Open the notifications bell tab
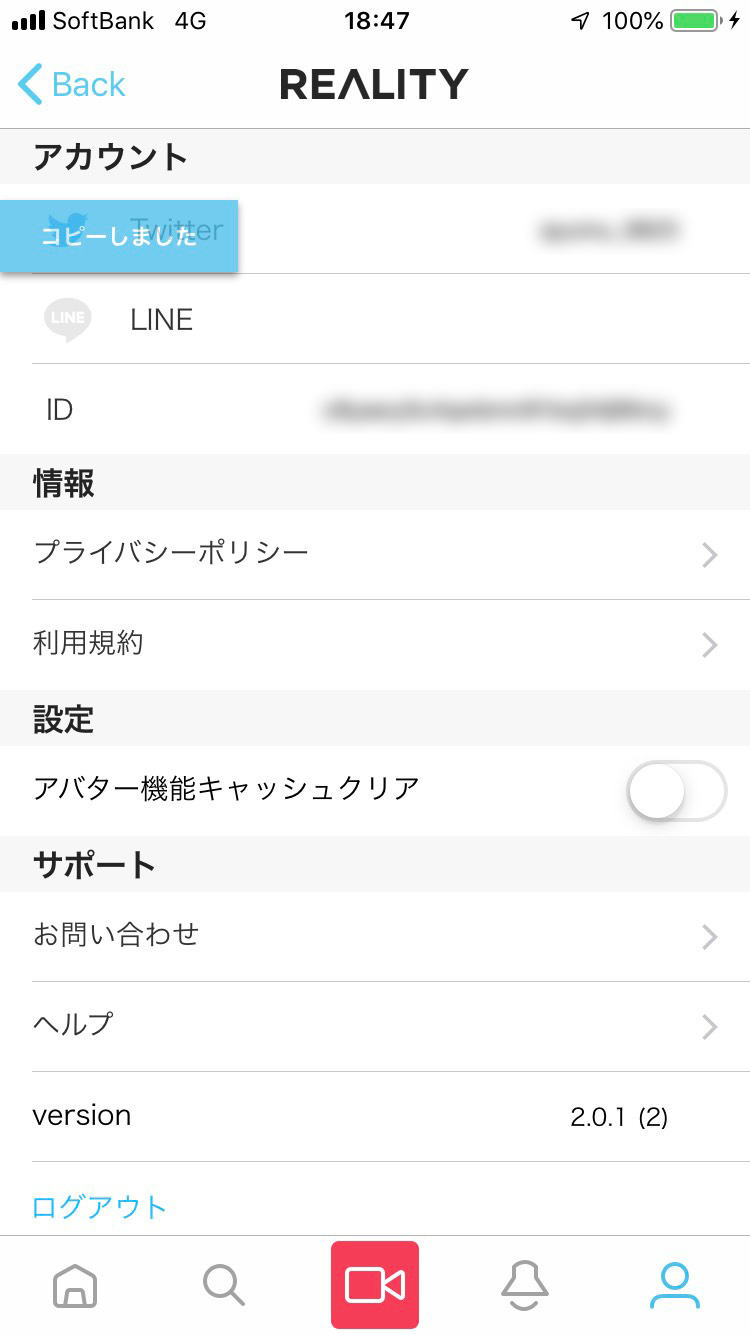The height and width of the screenshot is (1334, 750). point(525,1285)
